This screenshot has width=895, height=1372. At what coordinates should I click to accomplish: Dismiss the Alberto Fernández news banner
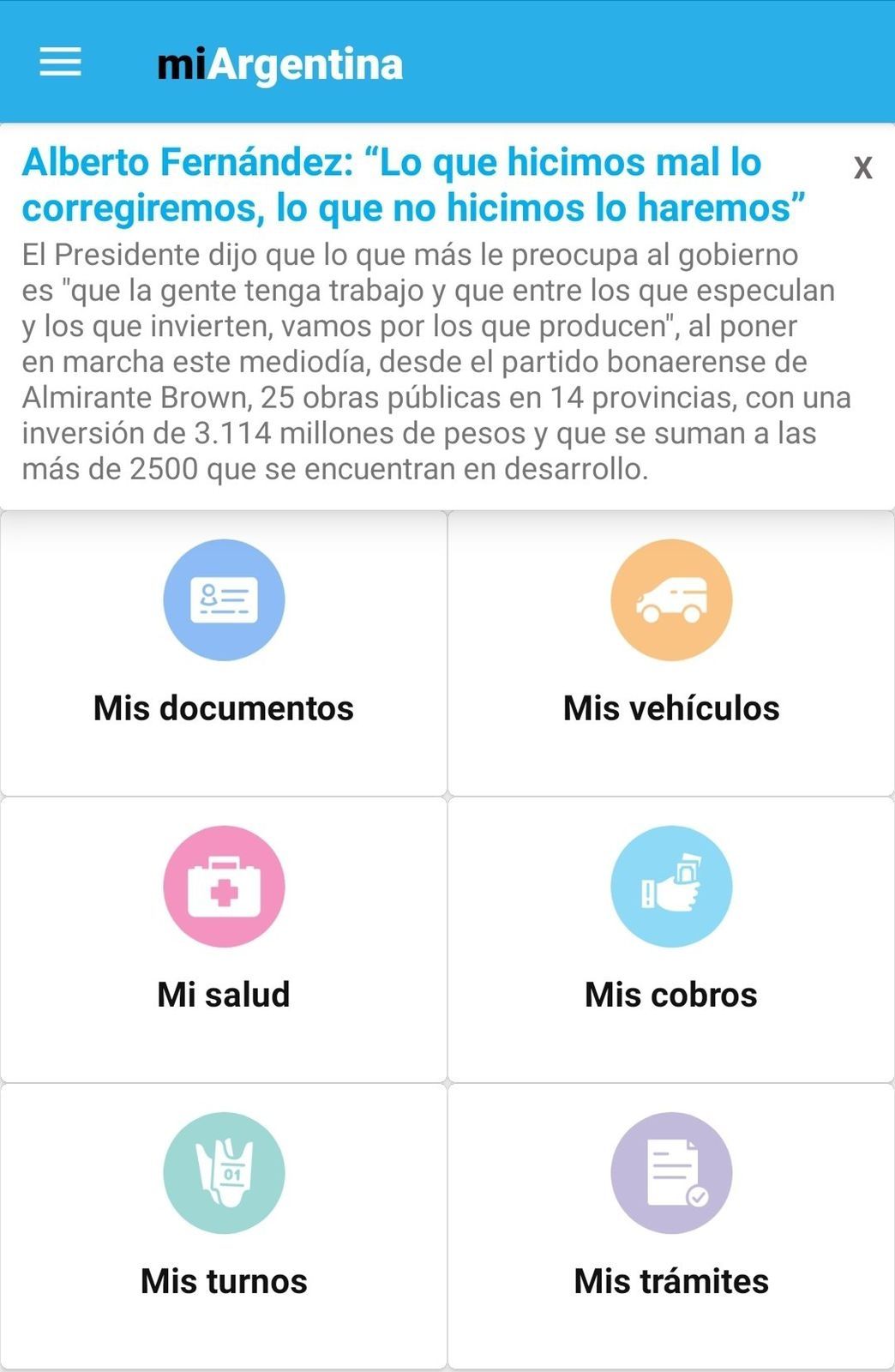[x=862, y=167]
